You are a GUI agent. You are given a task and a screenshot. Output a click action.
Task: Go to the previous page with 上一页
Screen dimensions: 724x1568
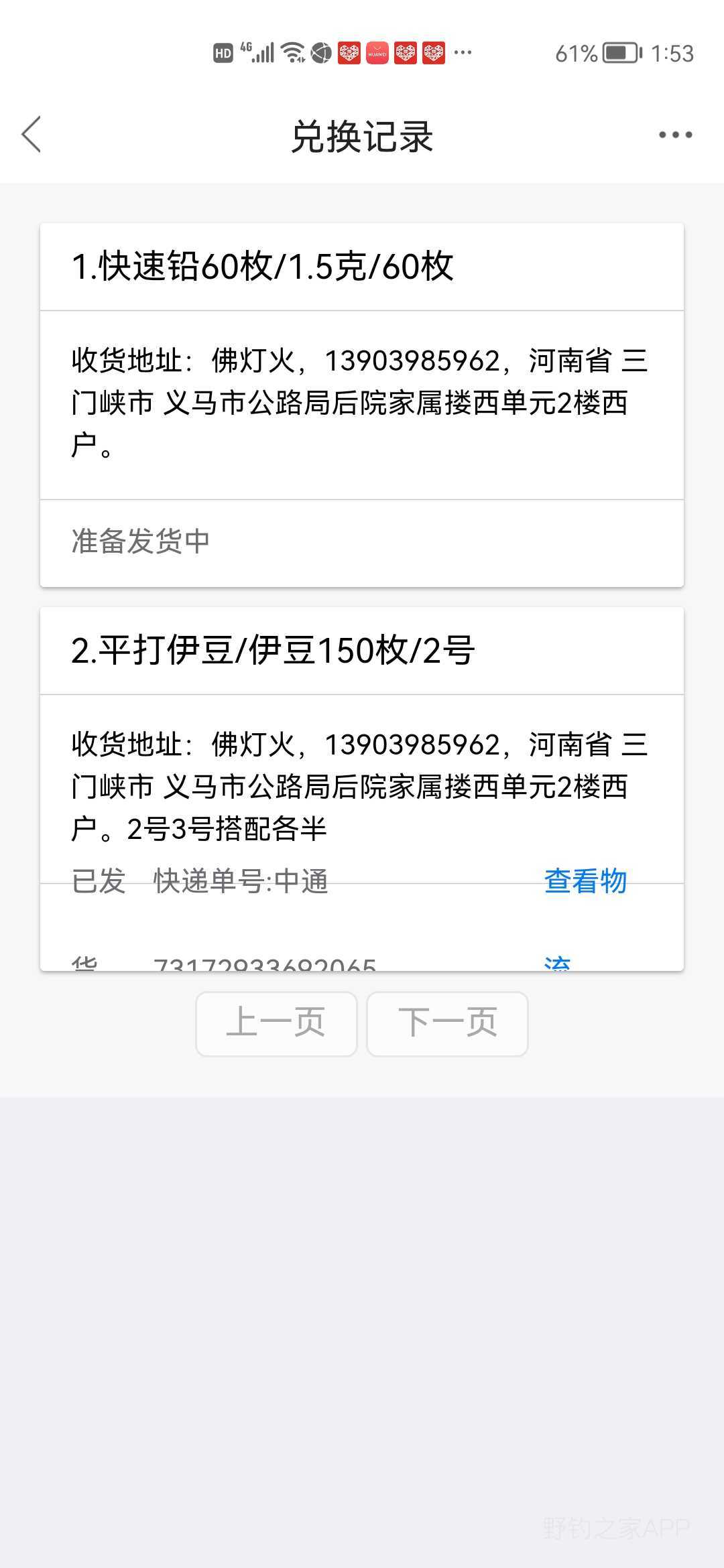click(276, 1023)
